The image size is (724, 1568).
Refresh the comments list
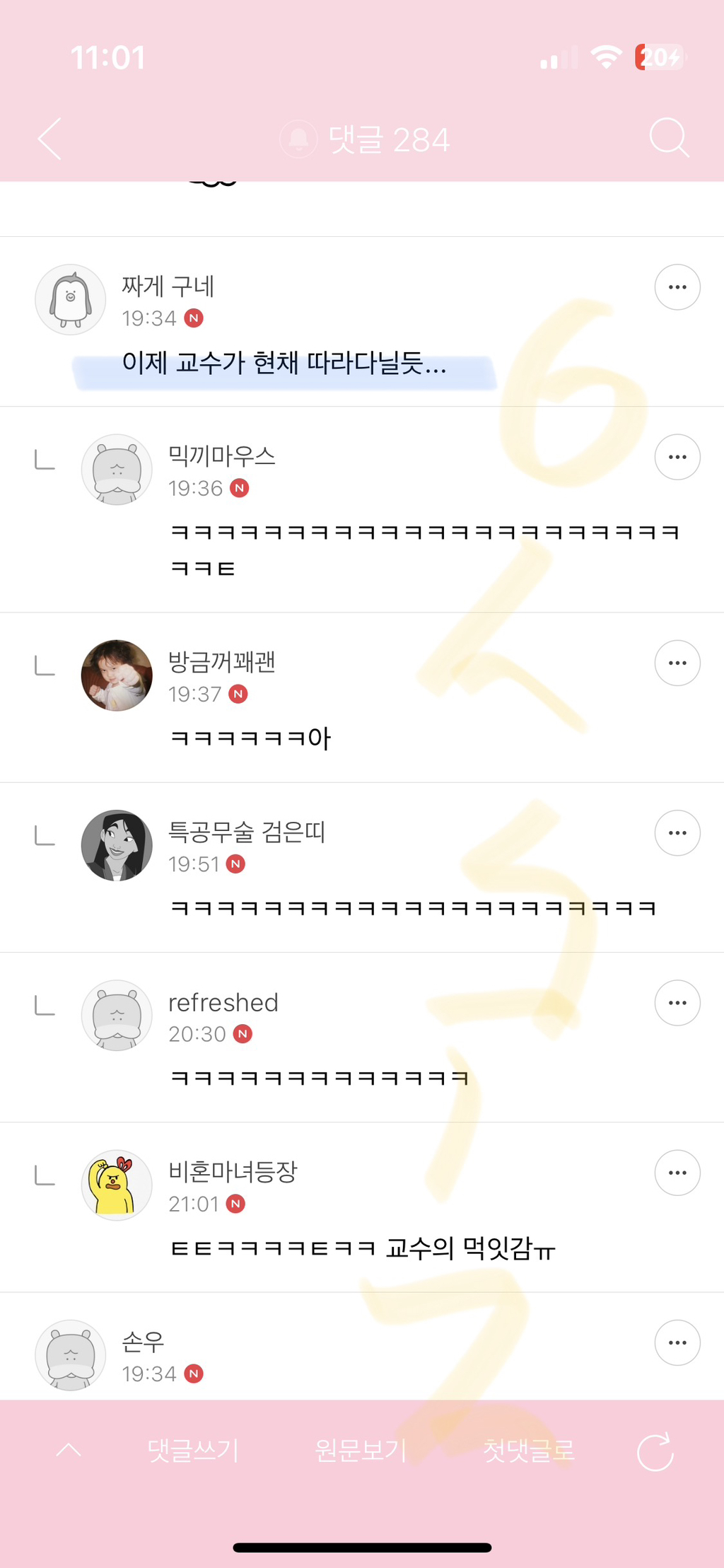(x=655, y=1452)
